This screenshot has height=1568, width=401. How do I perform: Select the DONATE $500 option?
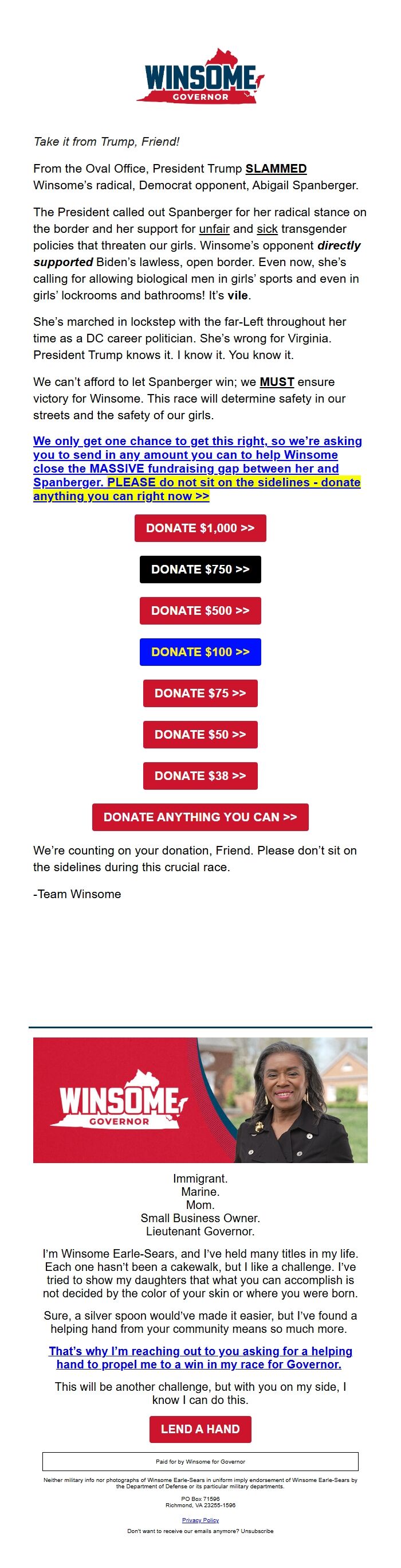pyautogui.click(x=200, y=611)
